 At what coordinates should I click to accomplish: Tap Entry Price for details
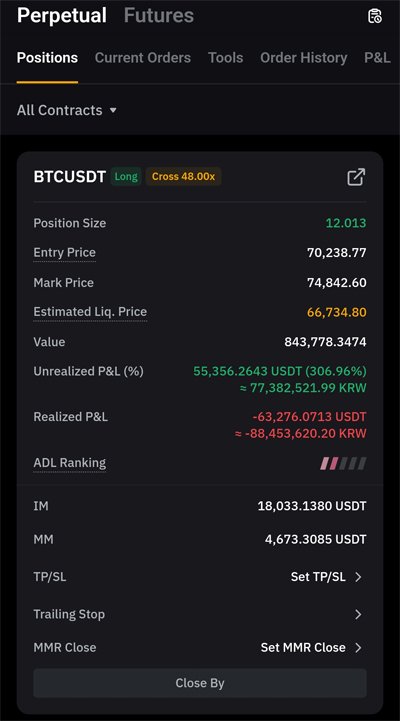click(x=64, y=252)
